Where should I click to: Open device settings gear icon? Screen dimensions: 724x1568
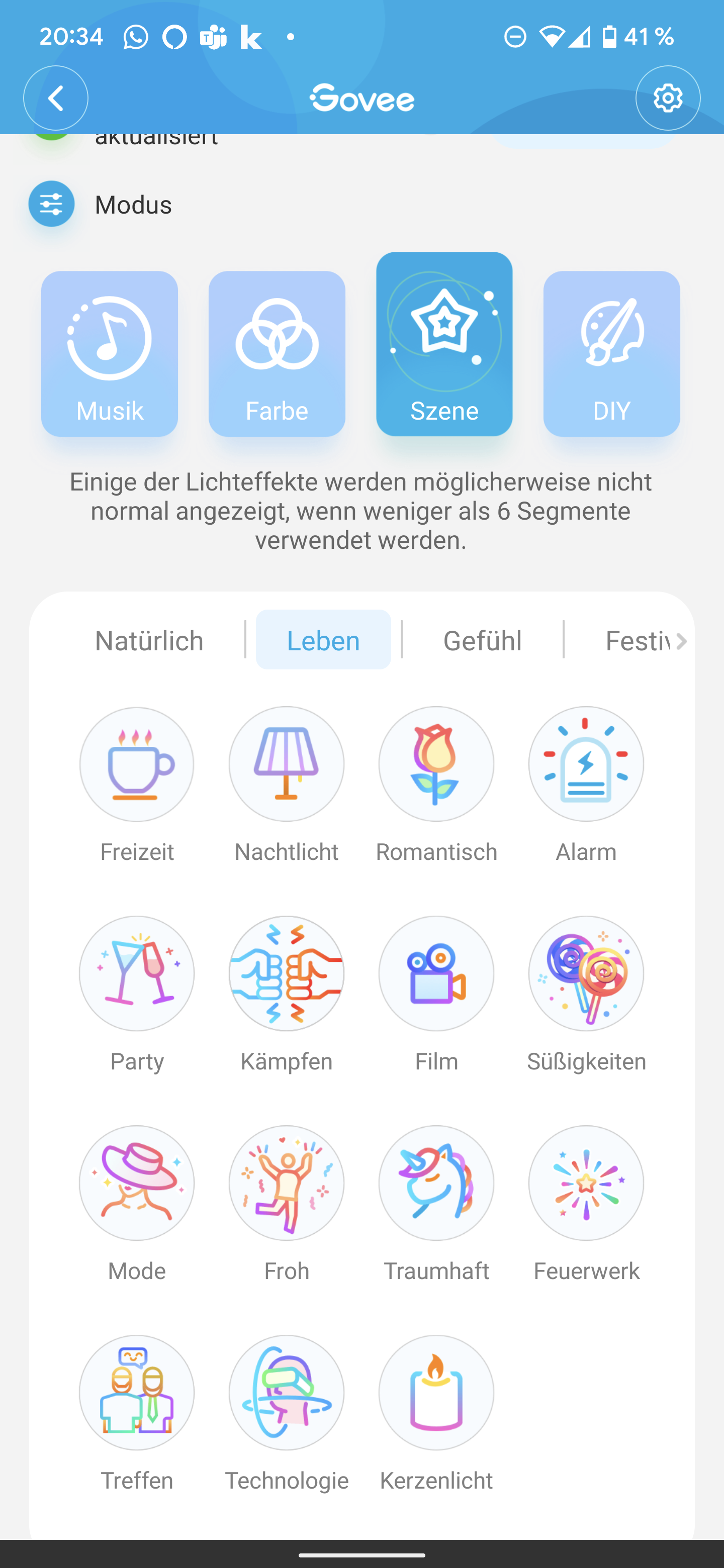coord(667,98)
